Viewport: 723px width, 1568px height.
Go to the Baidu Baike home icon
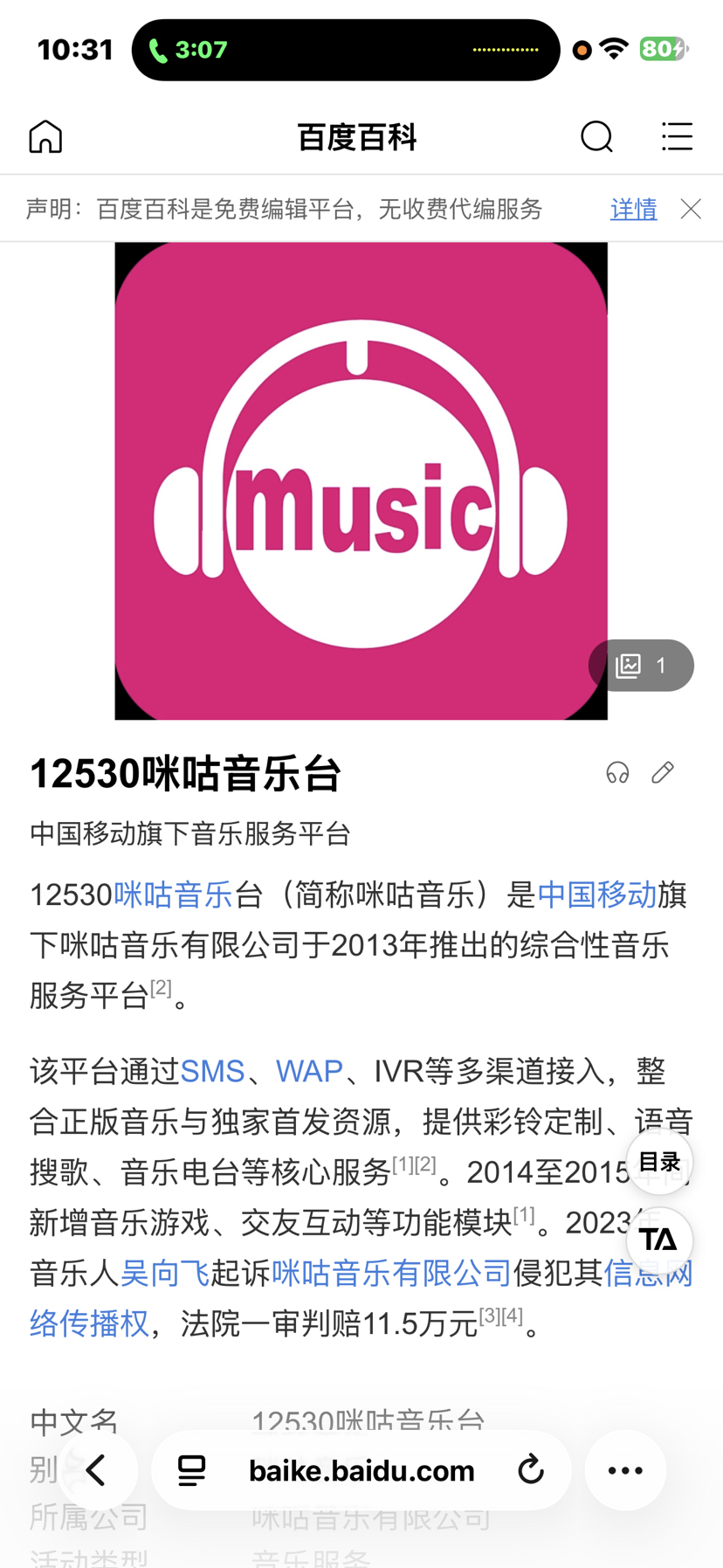coord(45,137)
